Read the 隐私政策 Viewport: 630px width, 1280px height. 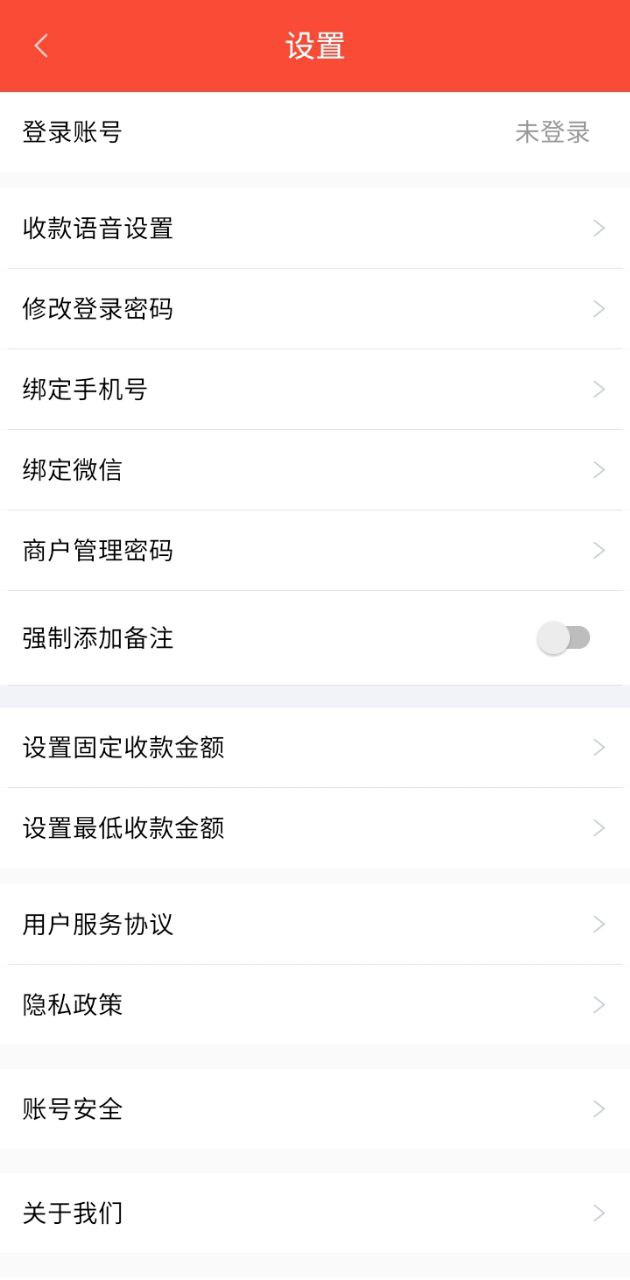[x=315, y=1005]
